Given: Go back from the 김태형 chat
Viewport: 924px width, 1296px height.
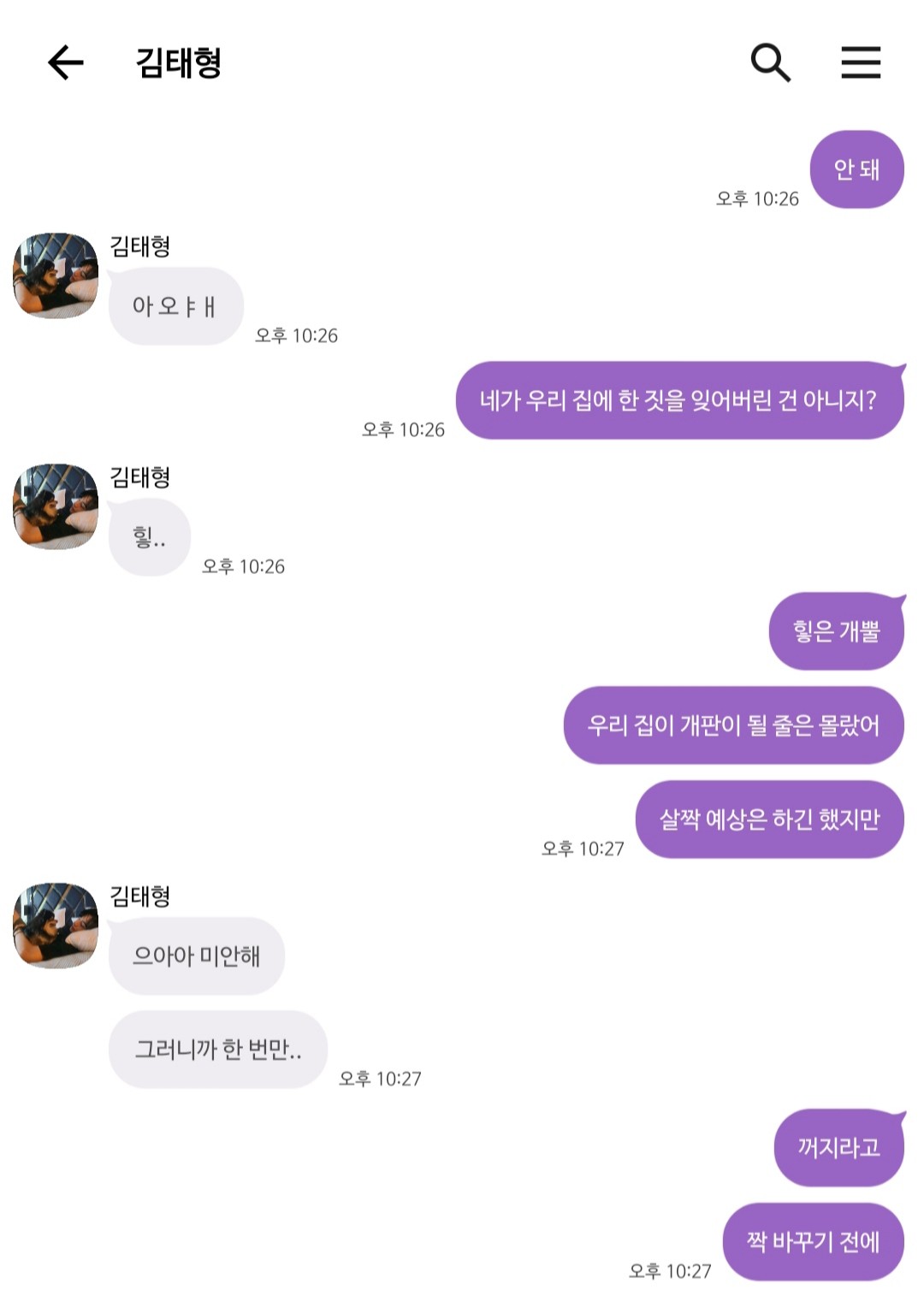Looking at the screenshot, I should 65,62.
